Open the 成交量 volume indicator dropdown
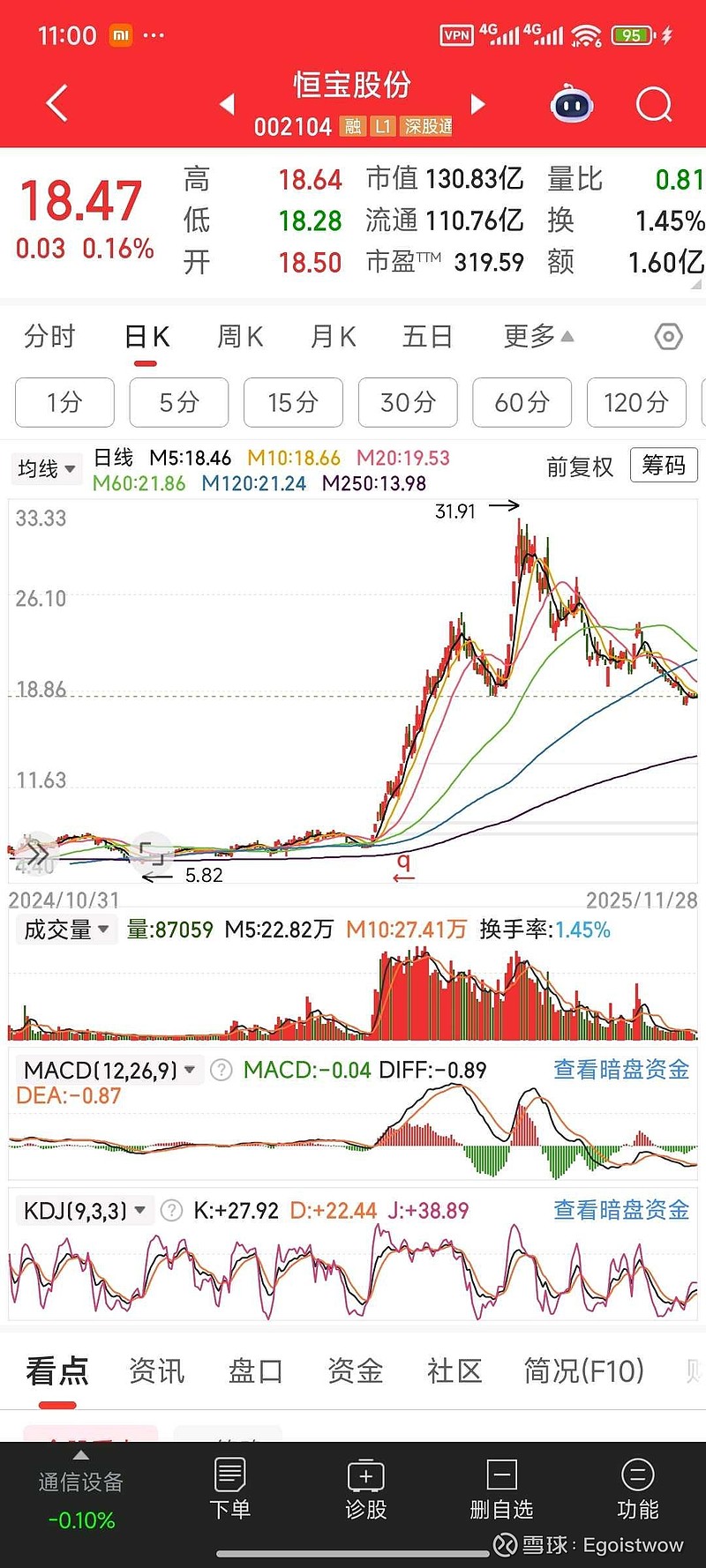Viewport: 706px width, 1568px height. 66,929
